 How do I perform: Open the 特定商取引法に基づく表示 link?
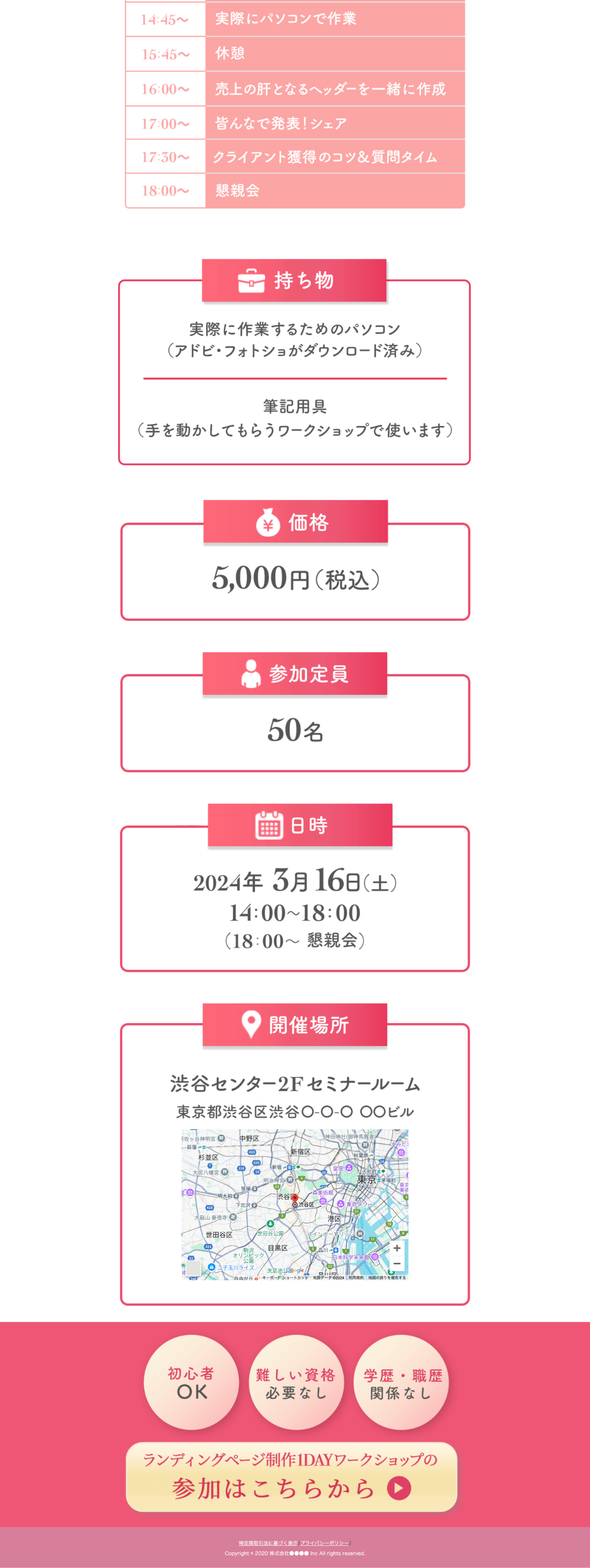coord(268,1543)
